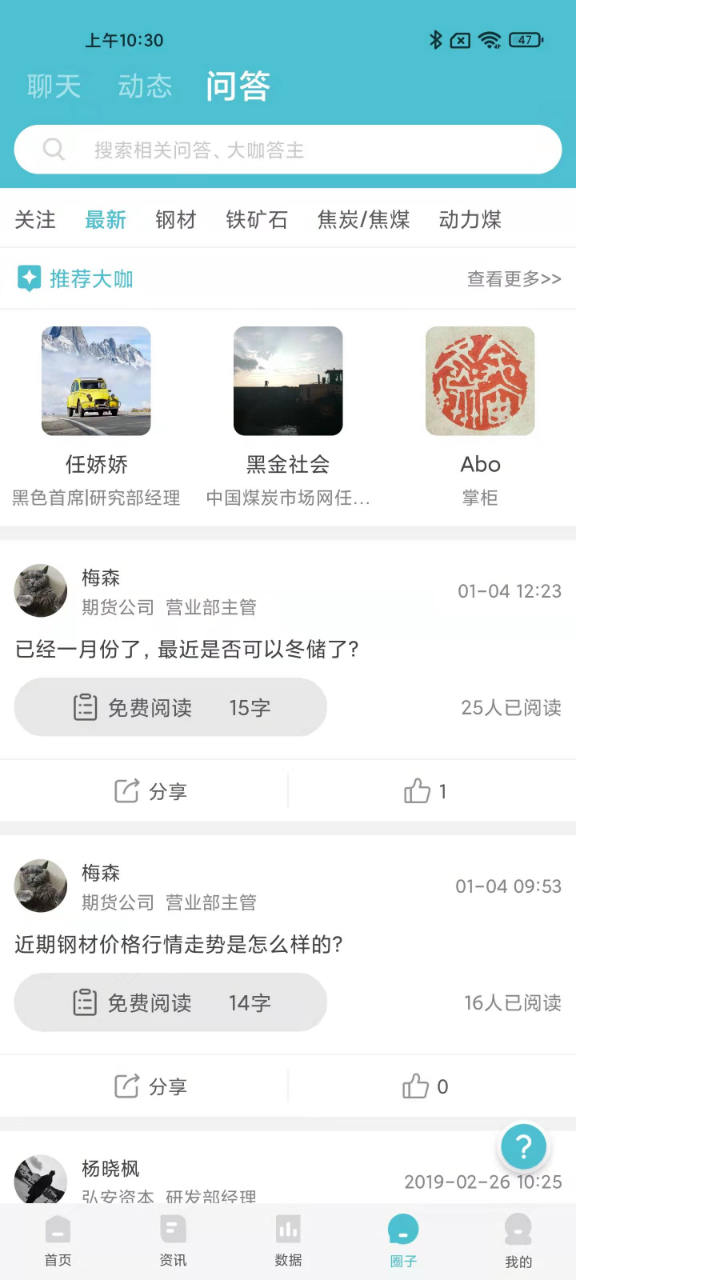Viewport: 720px width, 1280px height.
Task: Go to the 首页 tab
Action: pyautogui.click(x=58, y=1241)
